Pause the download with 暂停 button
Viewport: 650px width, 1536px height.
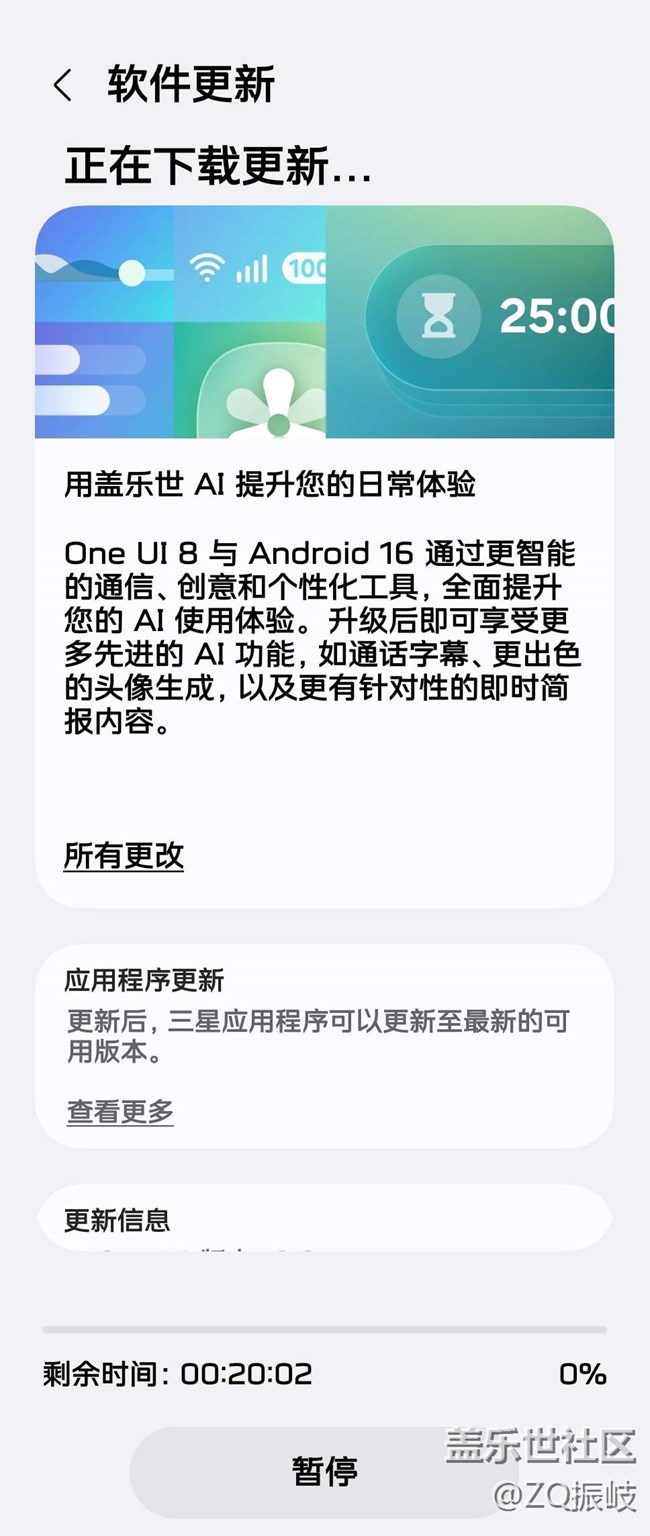[324, 1472]
